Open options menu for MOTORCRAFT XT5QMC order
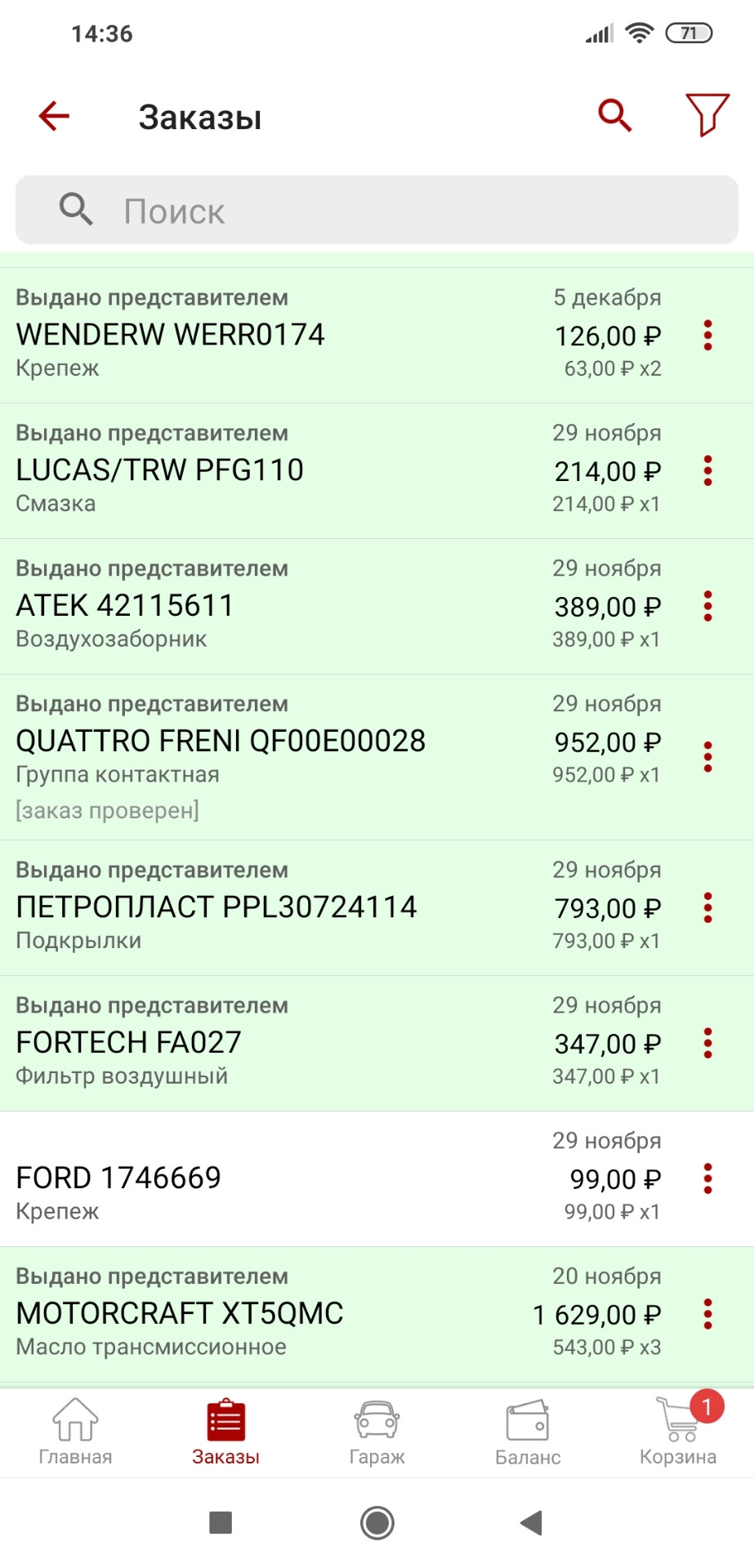Screen dimensions: 754x1568 pos(707,1314)
